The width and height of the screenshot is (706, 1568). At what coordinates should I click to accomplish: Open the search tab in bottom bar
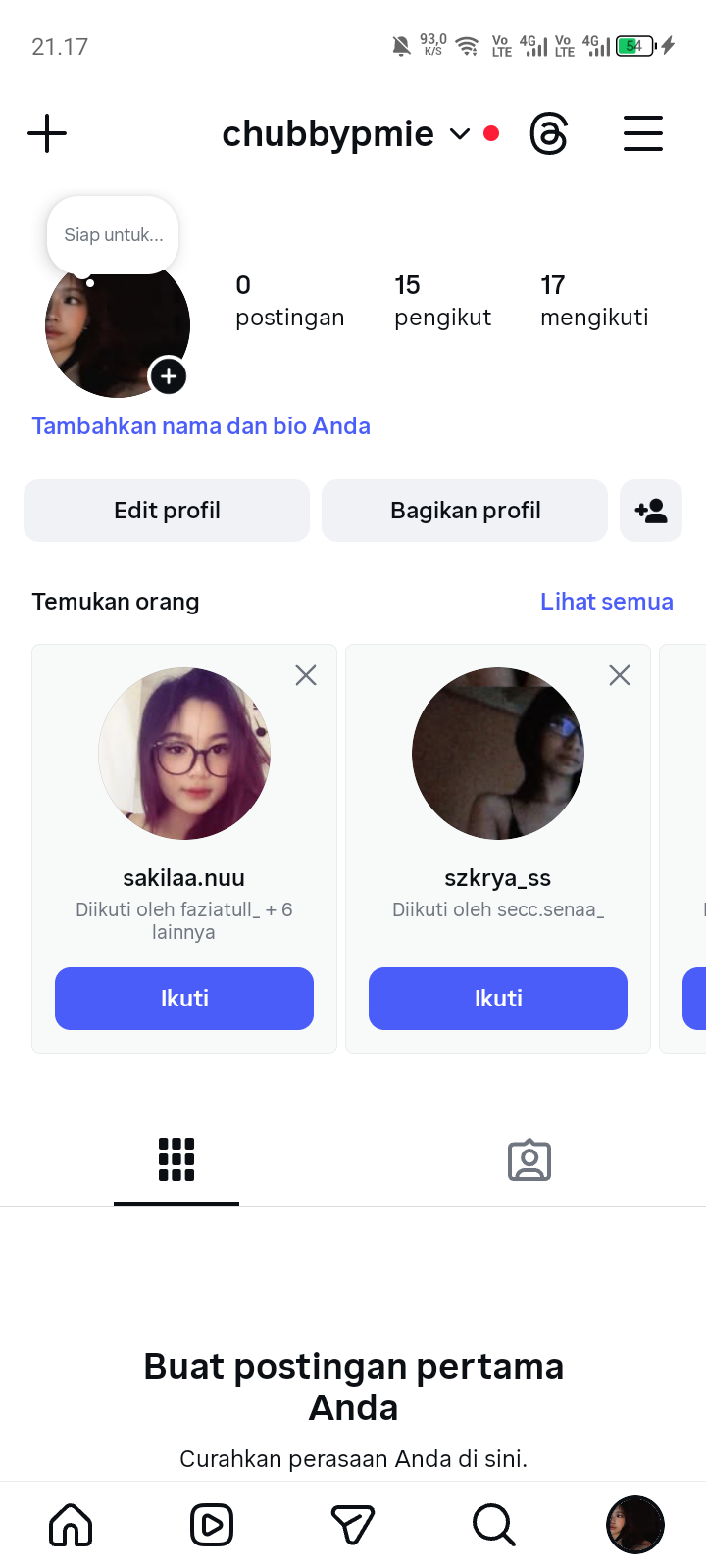(493, 1525)
